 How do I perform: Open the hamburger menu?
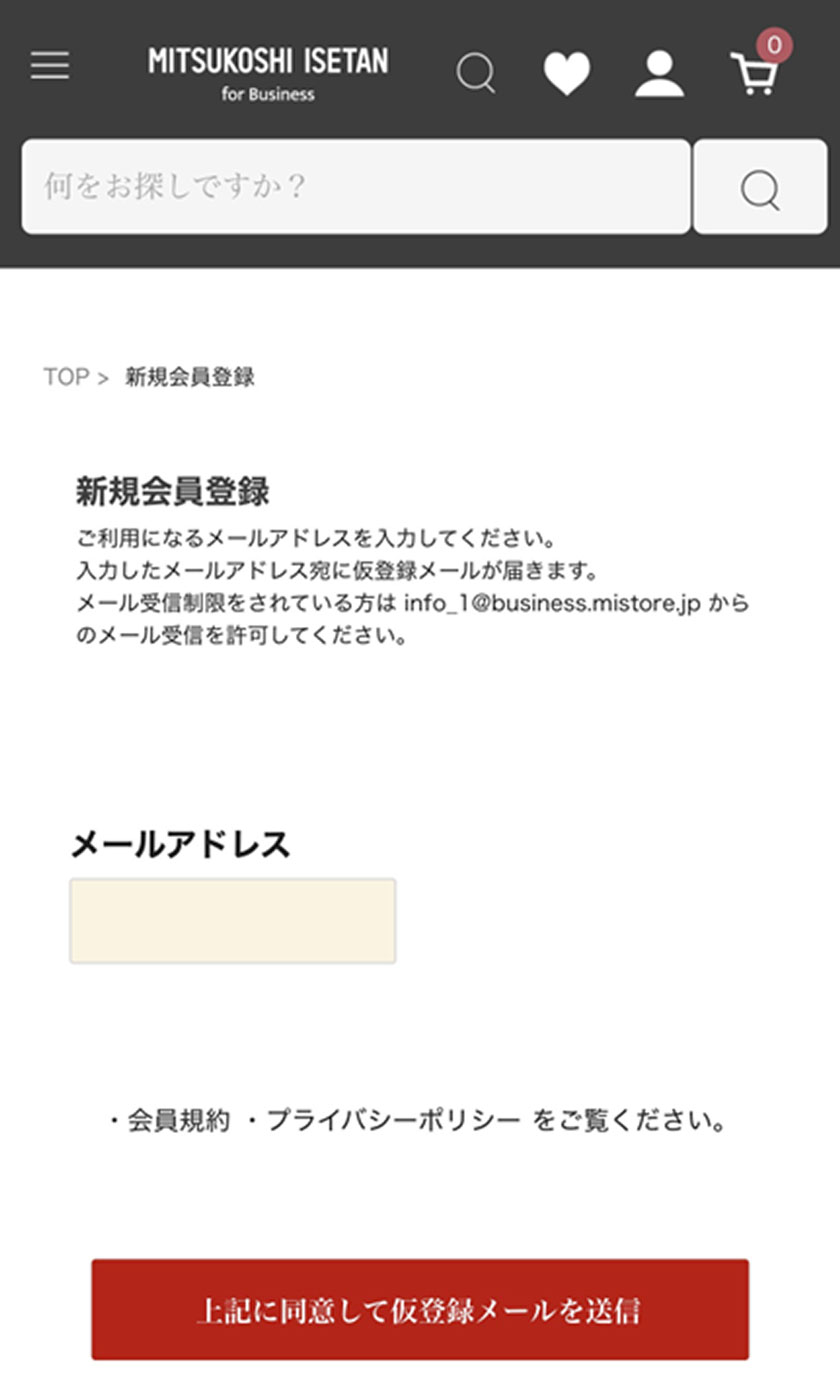50,66
